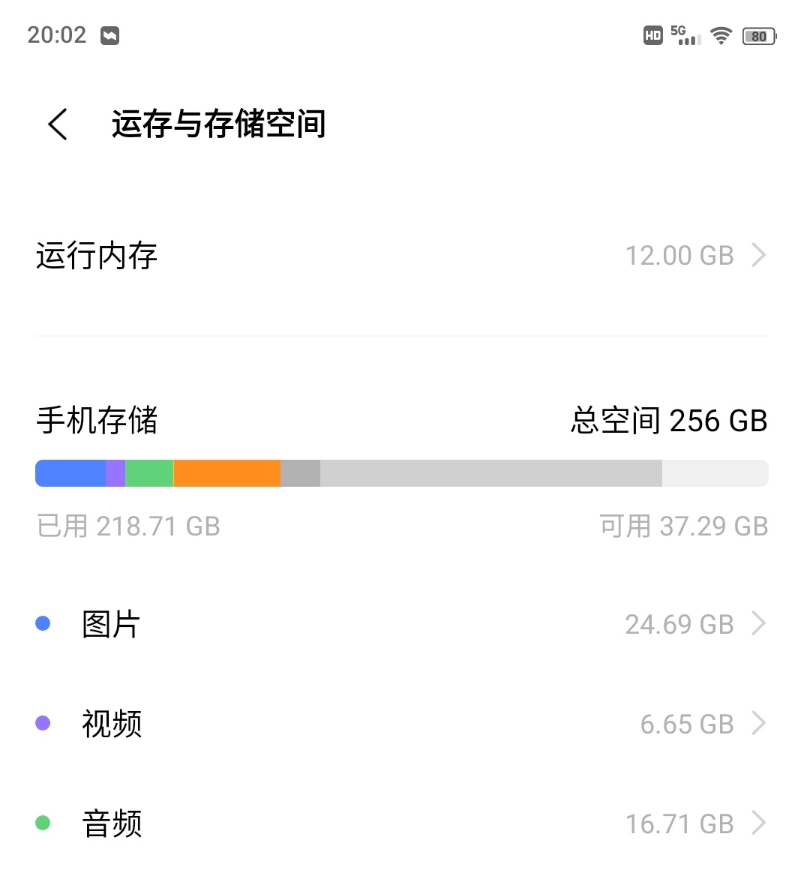Tap the 已用 218.71 GB text
This screenshot has width=804, height=884.
click(x=128, y=526)
